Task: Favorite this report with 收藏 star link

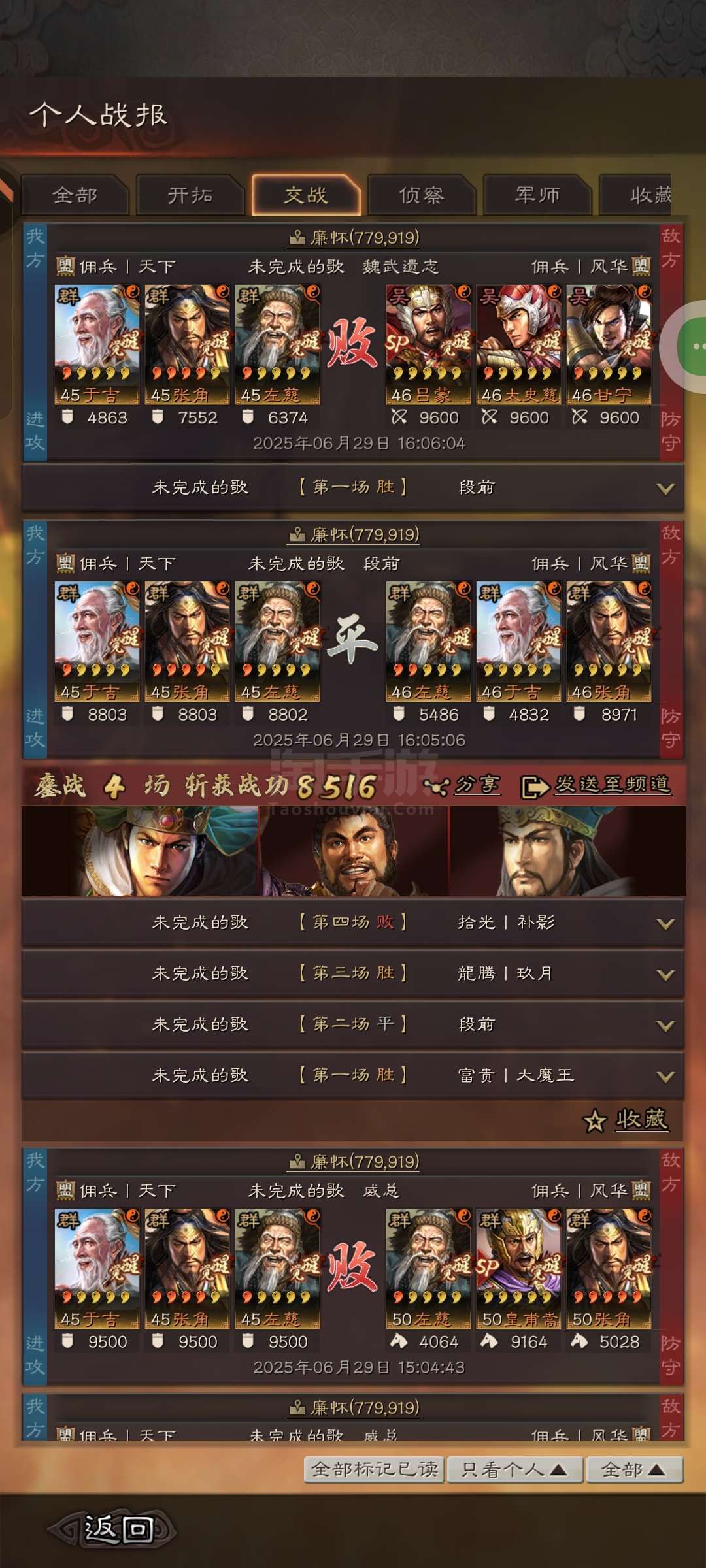Action: tap(626, 1120)
